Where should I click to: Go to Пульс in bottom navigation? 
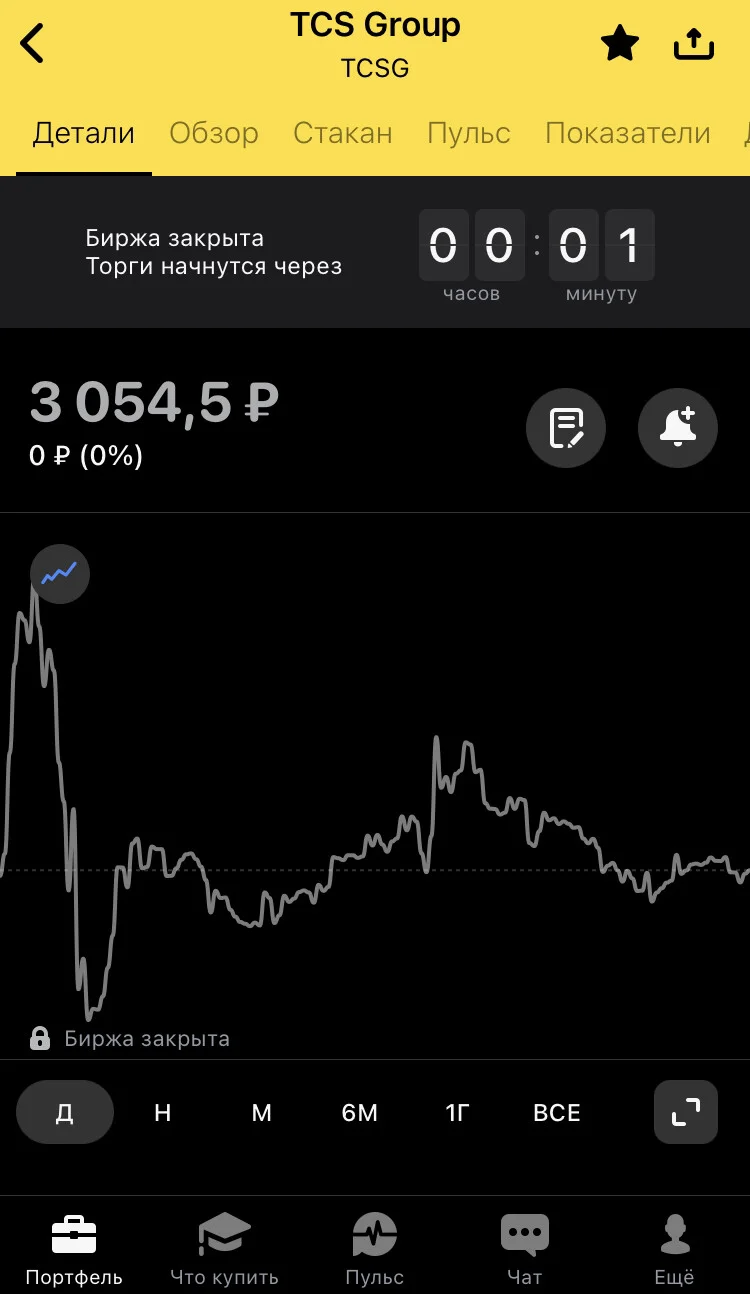point(375,1248)
